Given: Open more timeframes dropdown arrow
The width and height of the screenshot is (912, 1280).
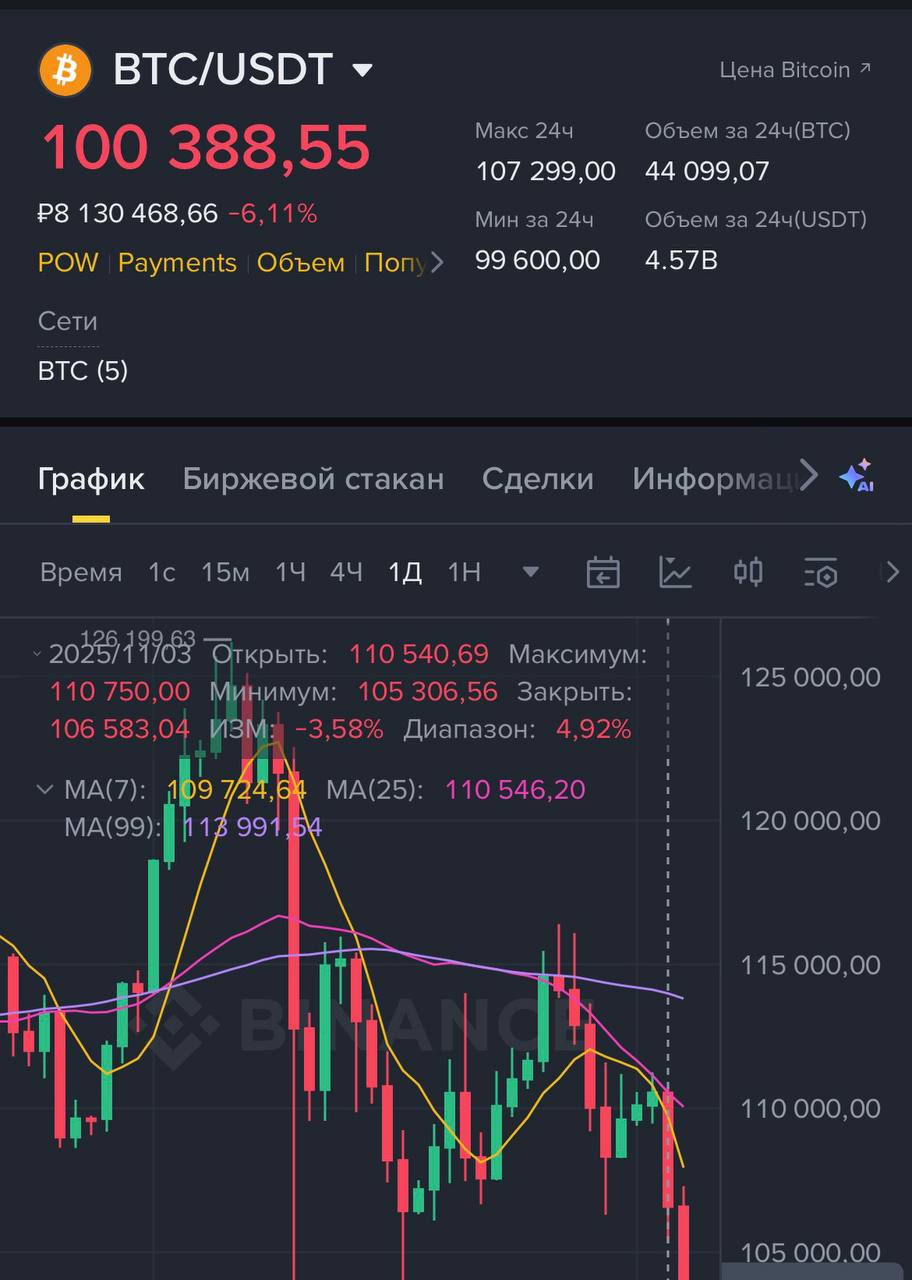Looking at the screenshot, I should 531,573.
